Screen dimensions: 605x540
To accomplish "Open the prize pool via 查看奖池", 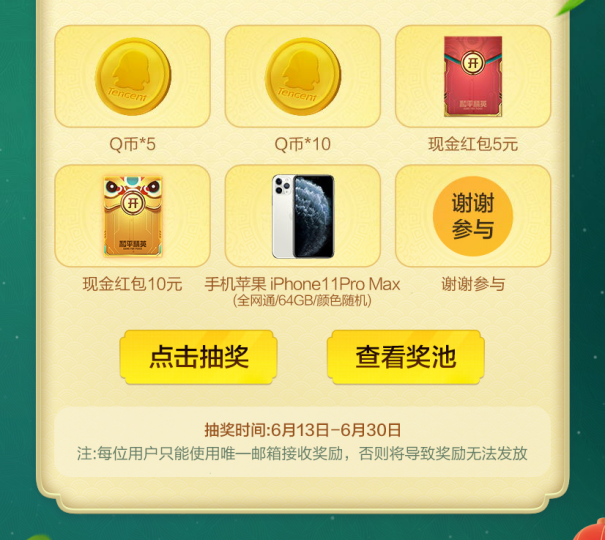I will point(405,357).
